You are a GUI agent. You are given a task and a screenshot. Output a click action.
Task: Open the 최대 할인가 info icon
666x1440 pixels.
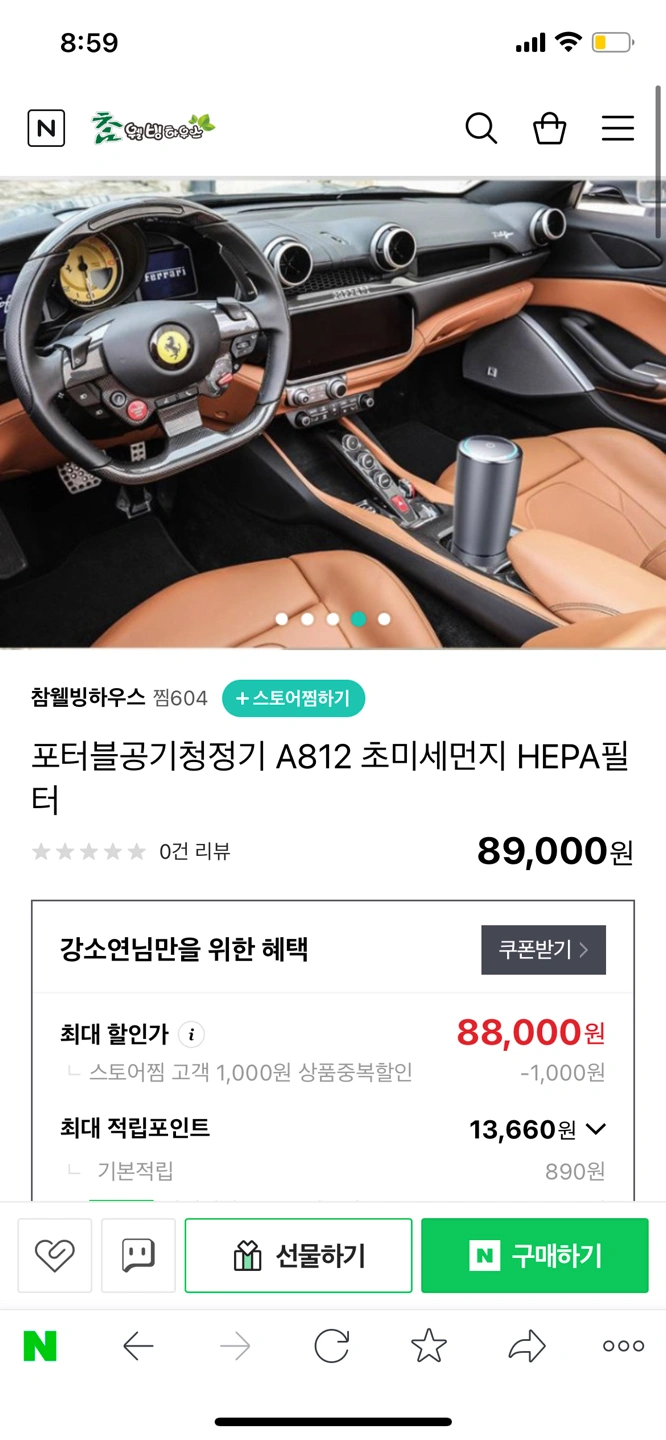pyautogui.click(x=191, y=1034)
